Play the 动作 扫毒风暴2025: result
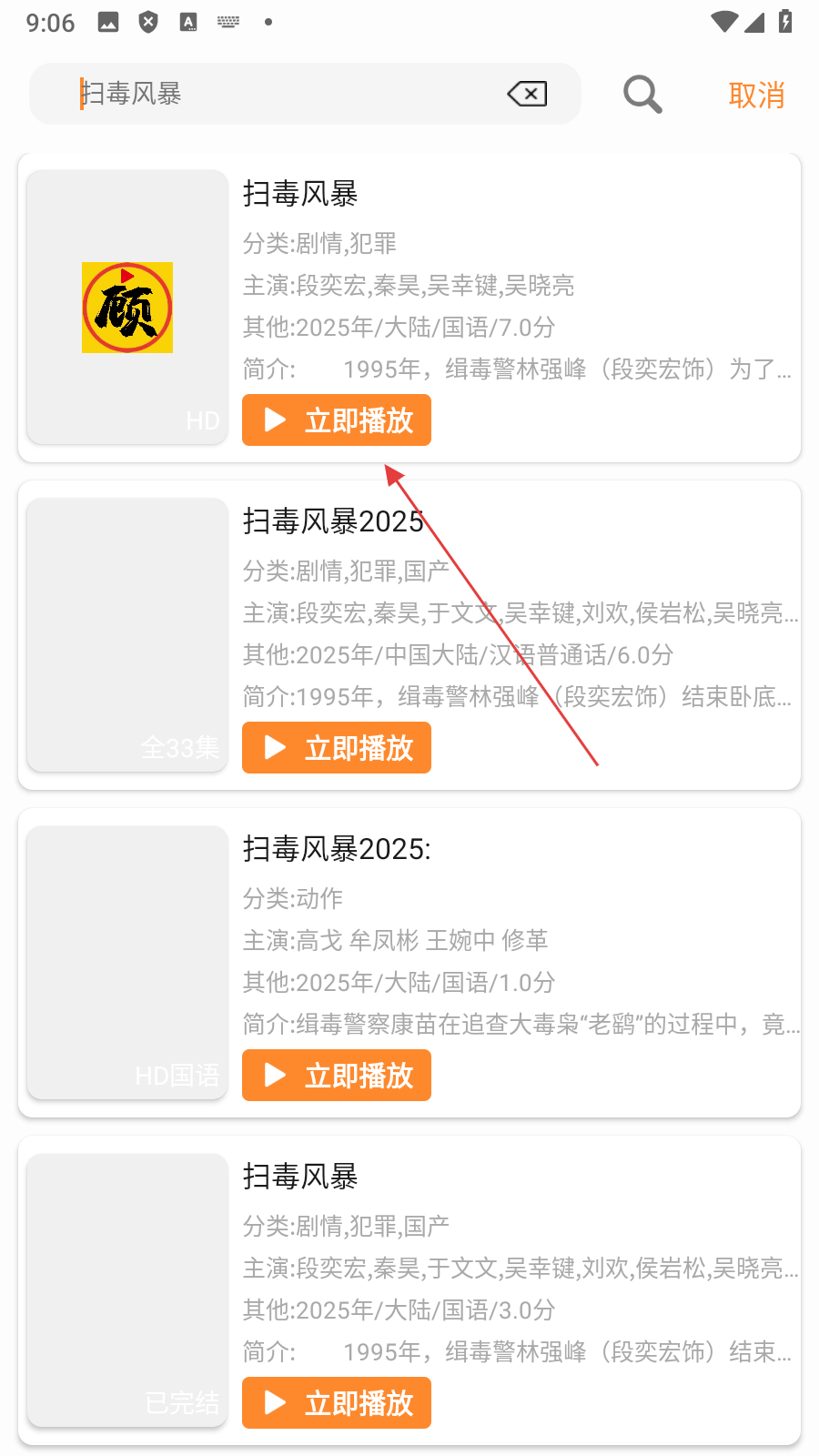The height and width of the screenshot is (1456, 819). [x=337, y=1076]
